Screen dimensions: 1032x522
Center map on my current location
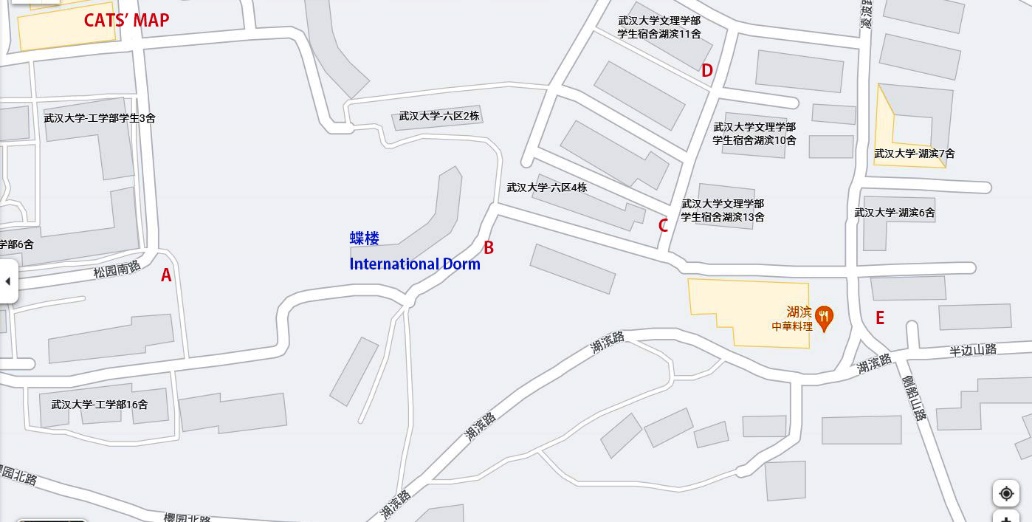[x=1005, y=493]
